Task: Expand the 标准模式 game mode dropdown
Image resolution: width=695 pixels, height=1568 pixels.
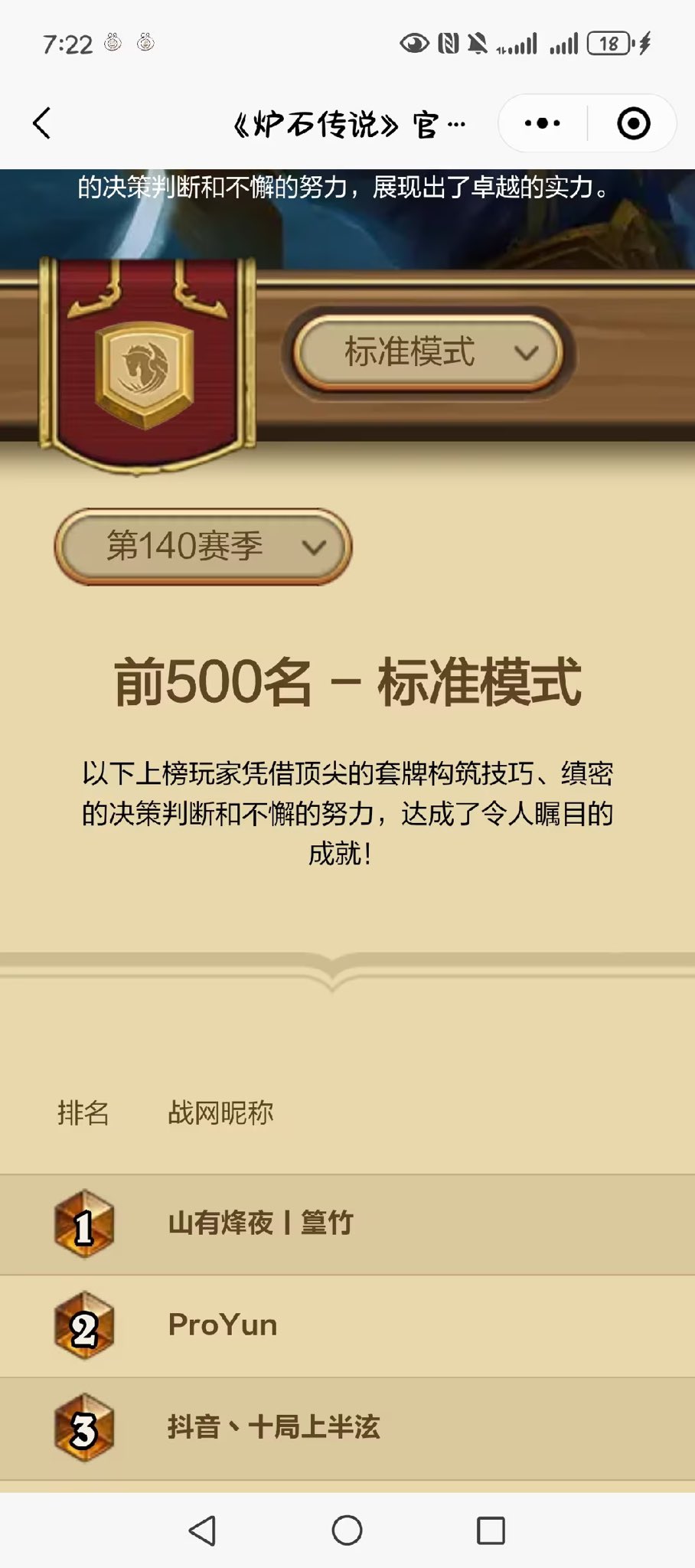Action: click(x=429, y=352)
